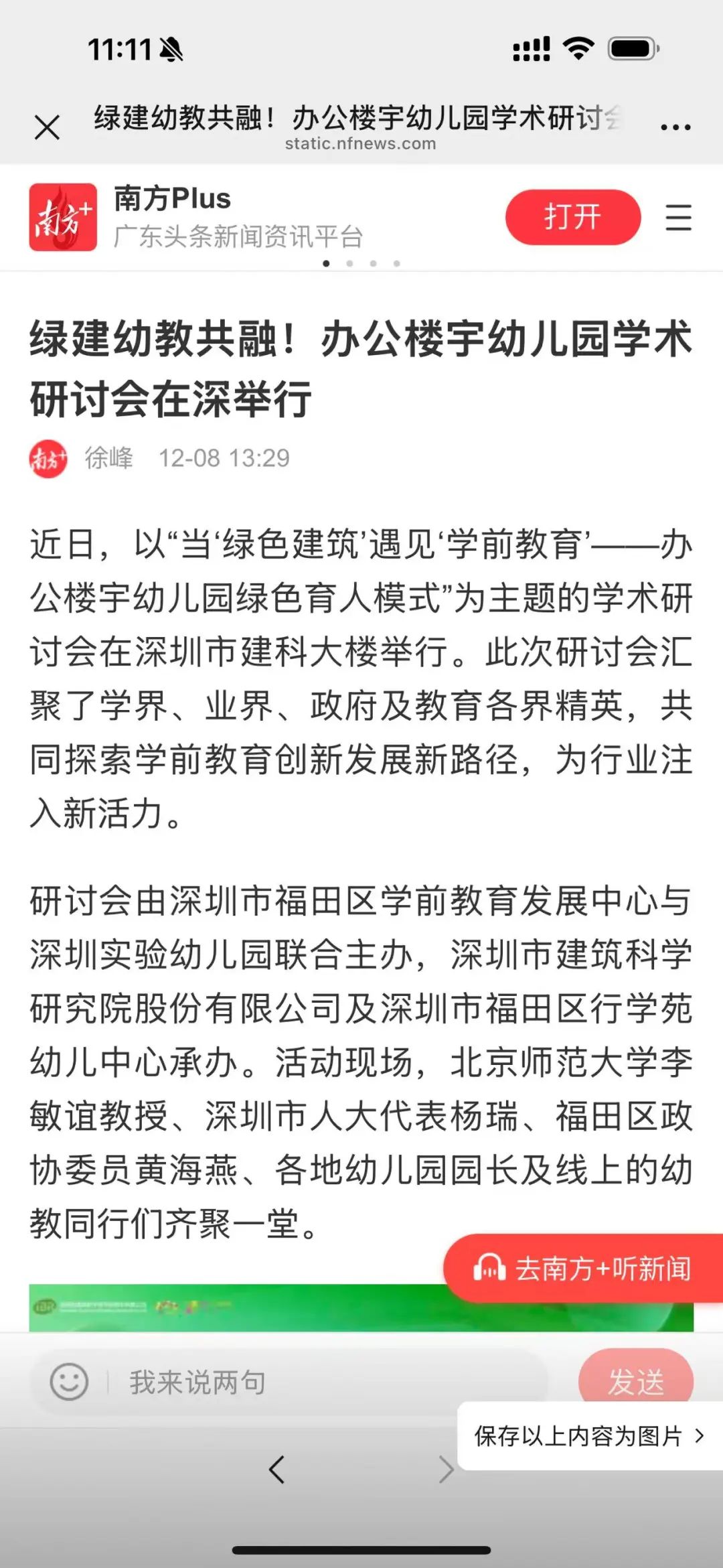723x1568 pixels.
Task: Open the three-dot overflow menu
Action: click(x=675, y=126)
